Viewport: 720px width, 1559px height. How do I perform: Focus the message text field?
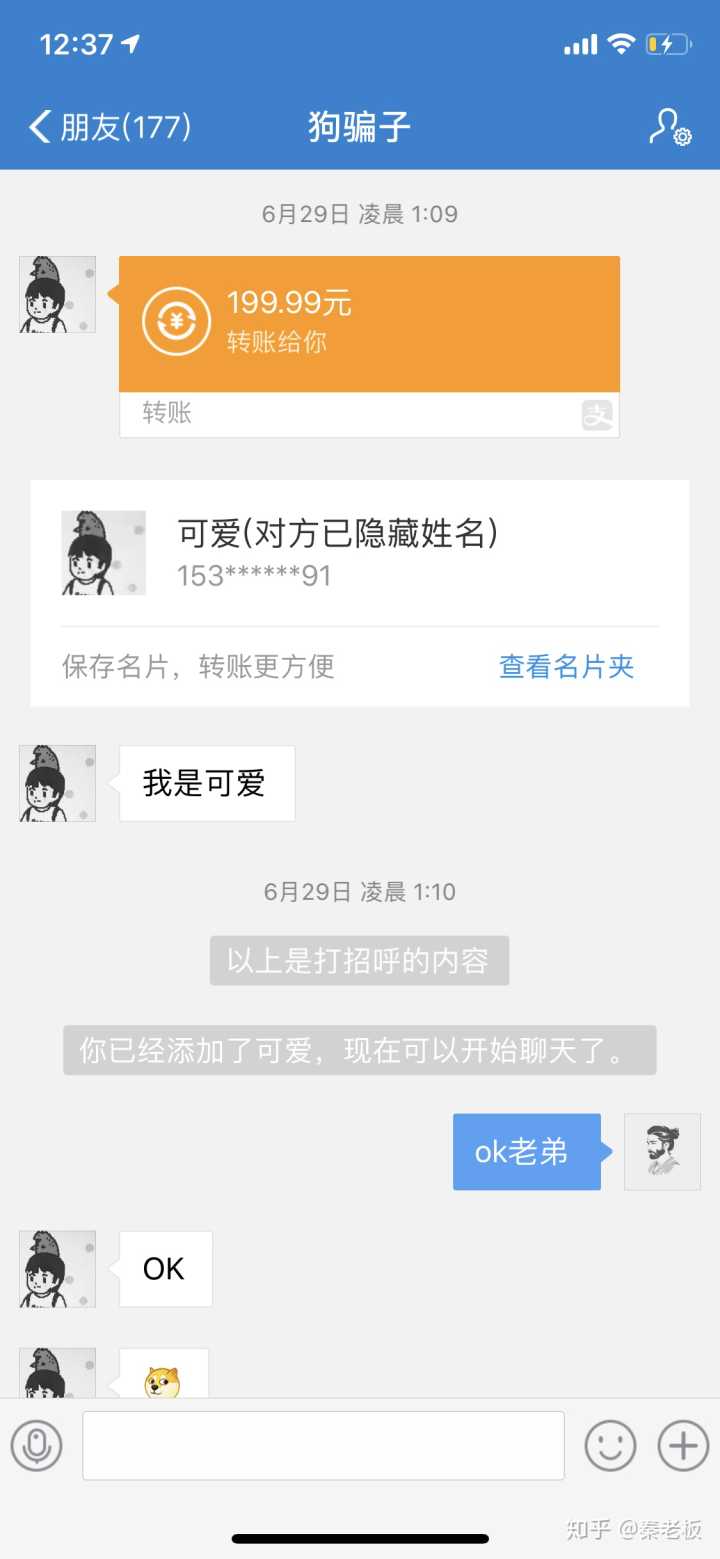pyautogui.click(x=323, y=1445)
